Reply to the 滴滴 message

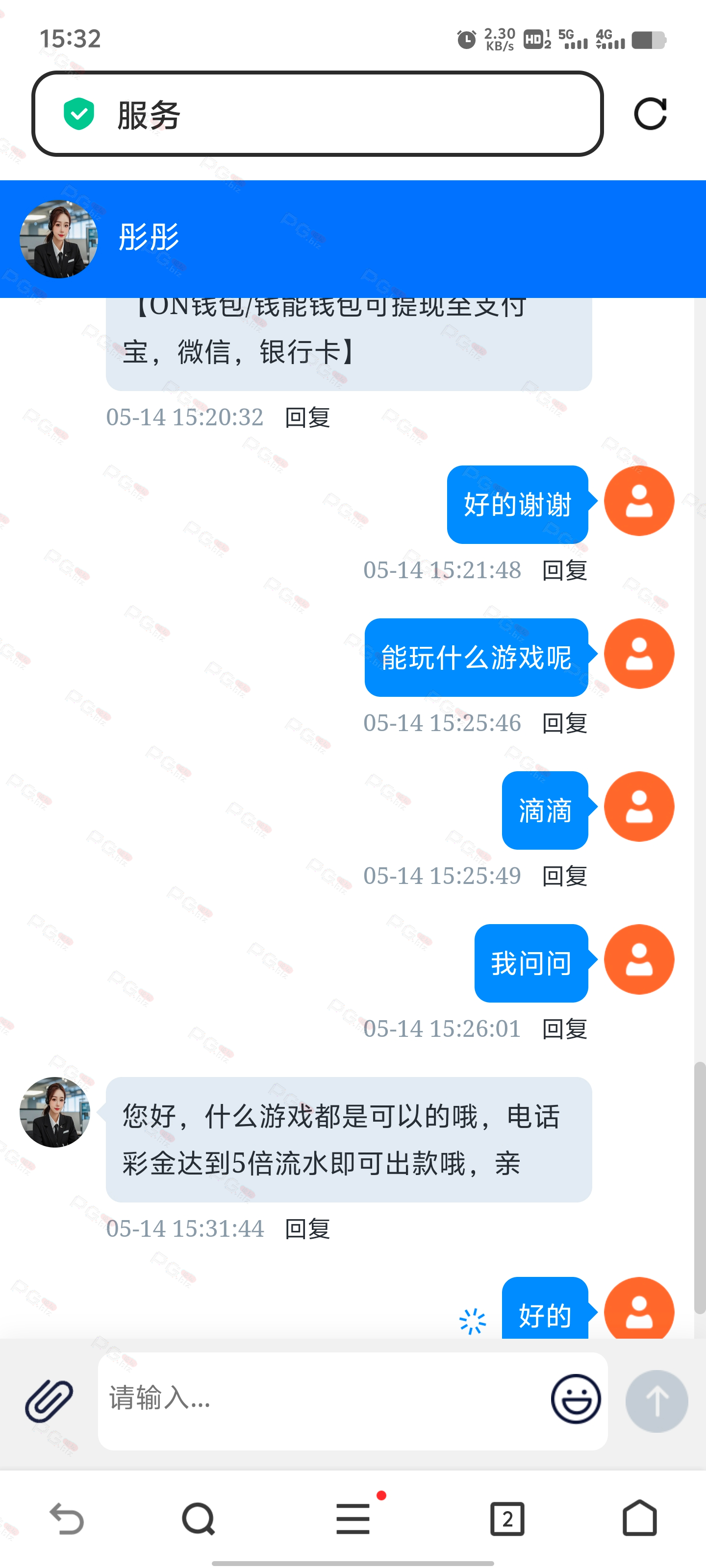pos(565,876)
